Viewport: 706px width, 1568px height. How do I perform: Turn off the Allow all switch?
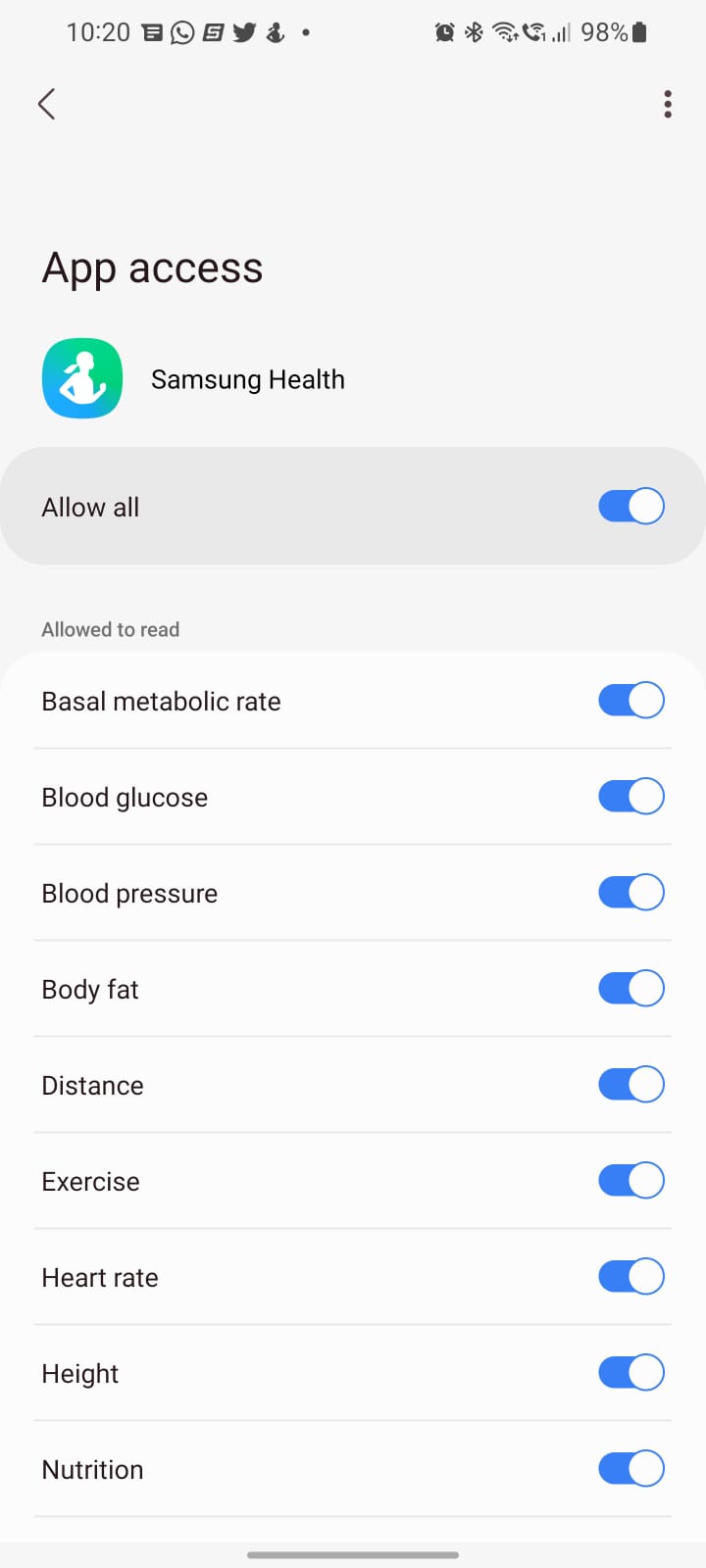(630, 507)
